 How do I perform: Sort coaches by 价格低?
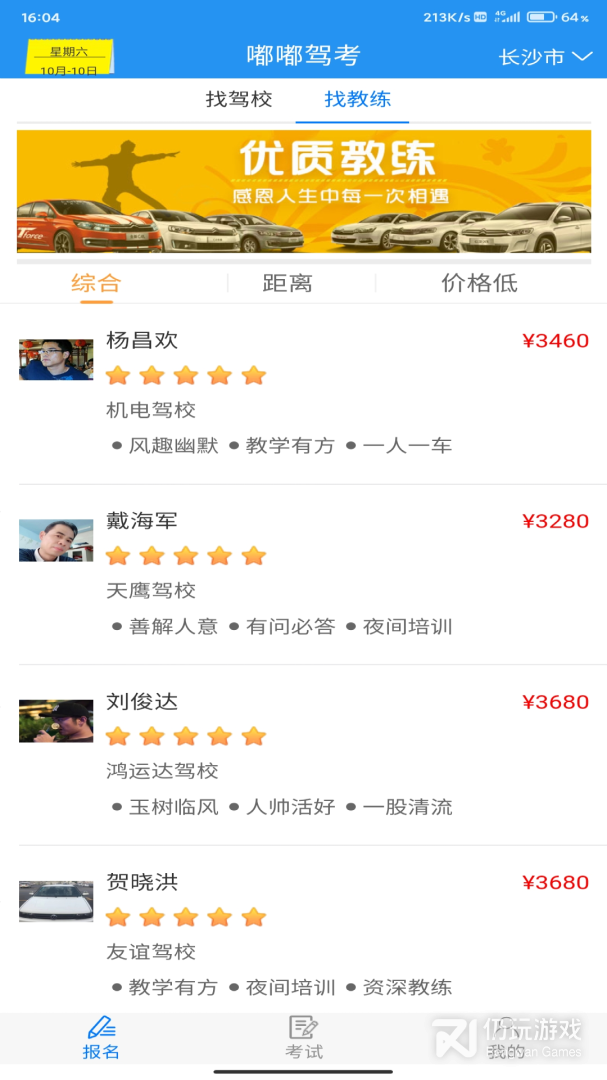click(479, 284)
